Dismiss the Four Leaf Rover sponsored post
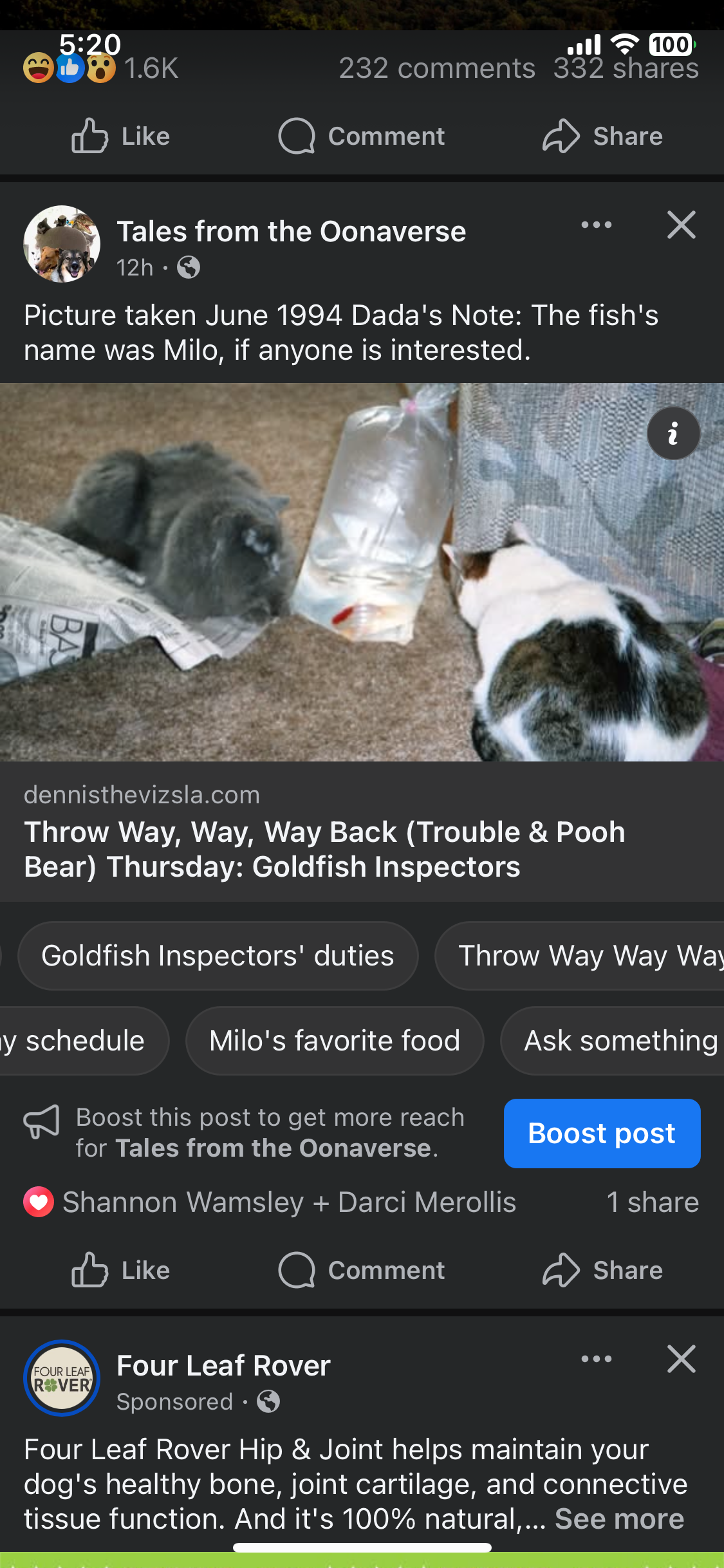Viewport: 724px width, 1568px height. pos(681,1359)
